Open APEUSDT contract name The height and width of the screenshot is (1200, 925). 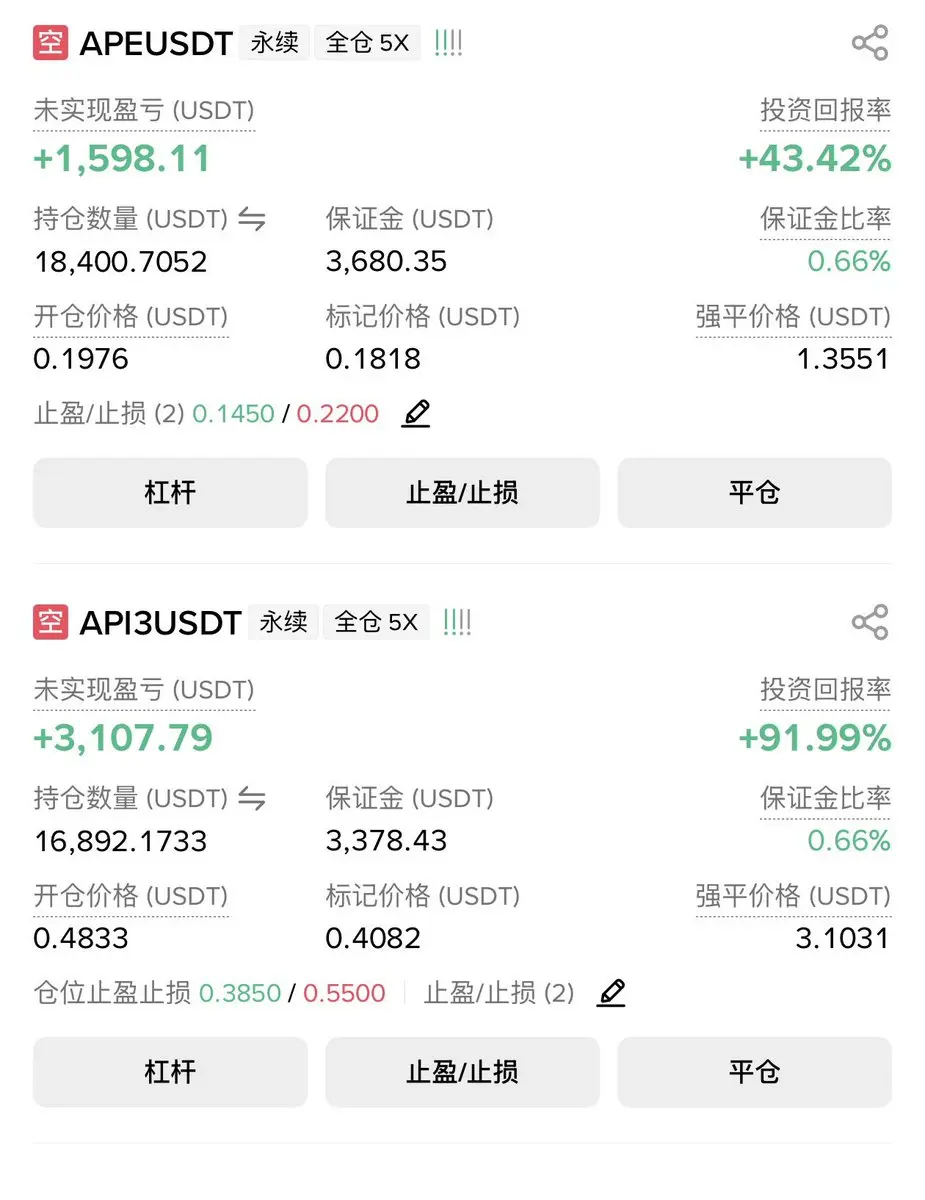pos(155,44)
